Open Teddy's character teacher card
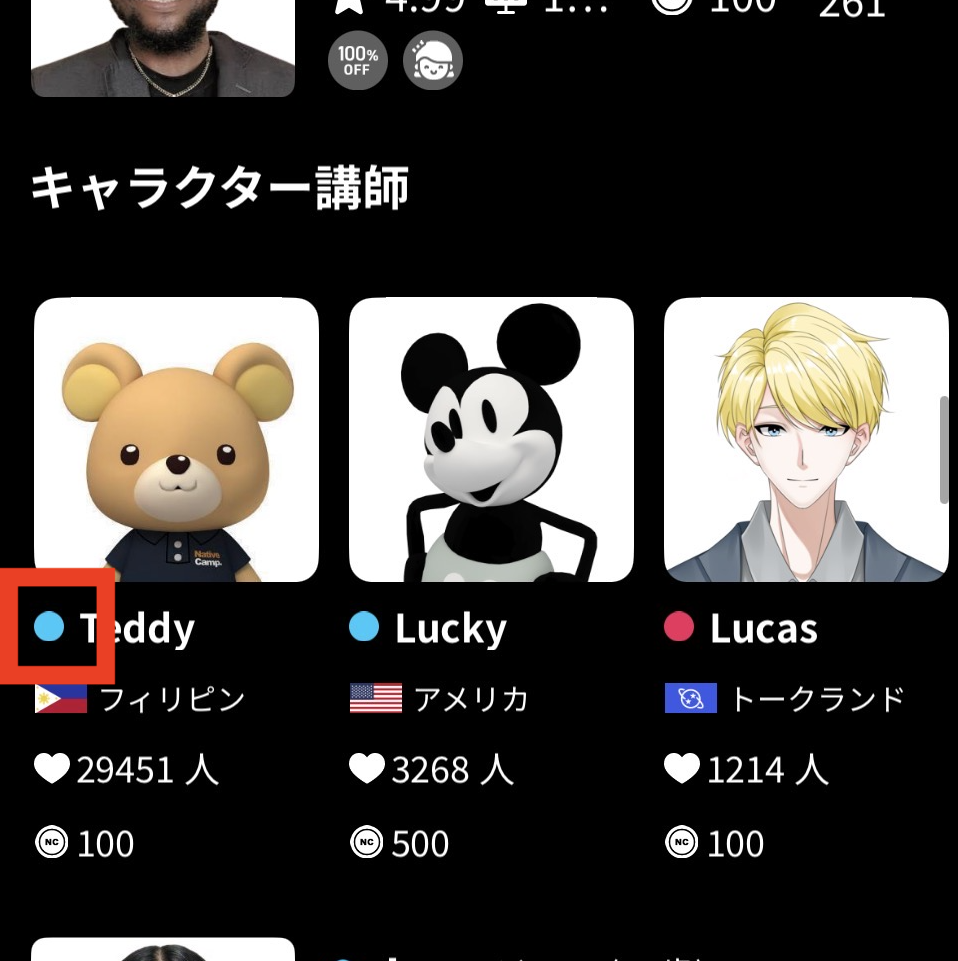The image size is (958, 961). coord(176,440)
